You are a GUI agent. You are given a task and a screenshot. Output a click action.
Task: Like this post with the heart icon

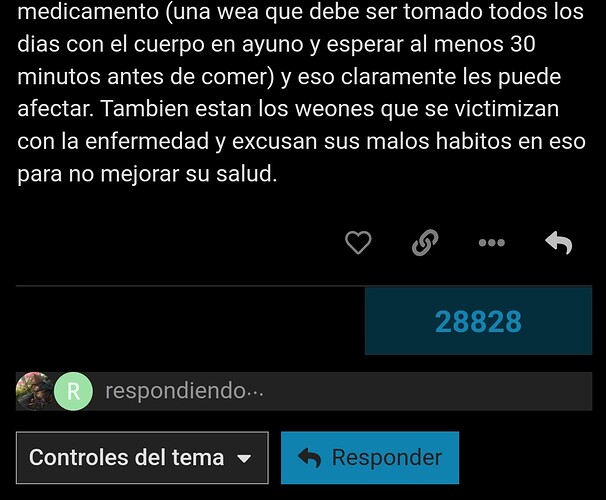358,242
